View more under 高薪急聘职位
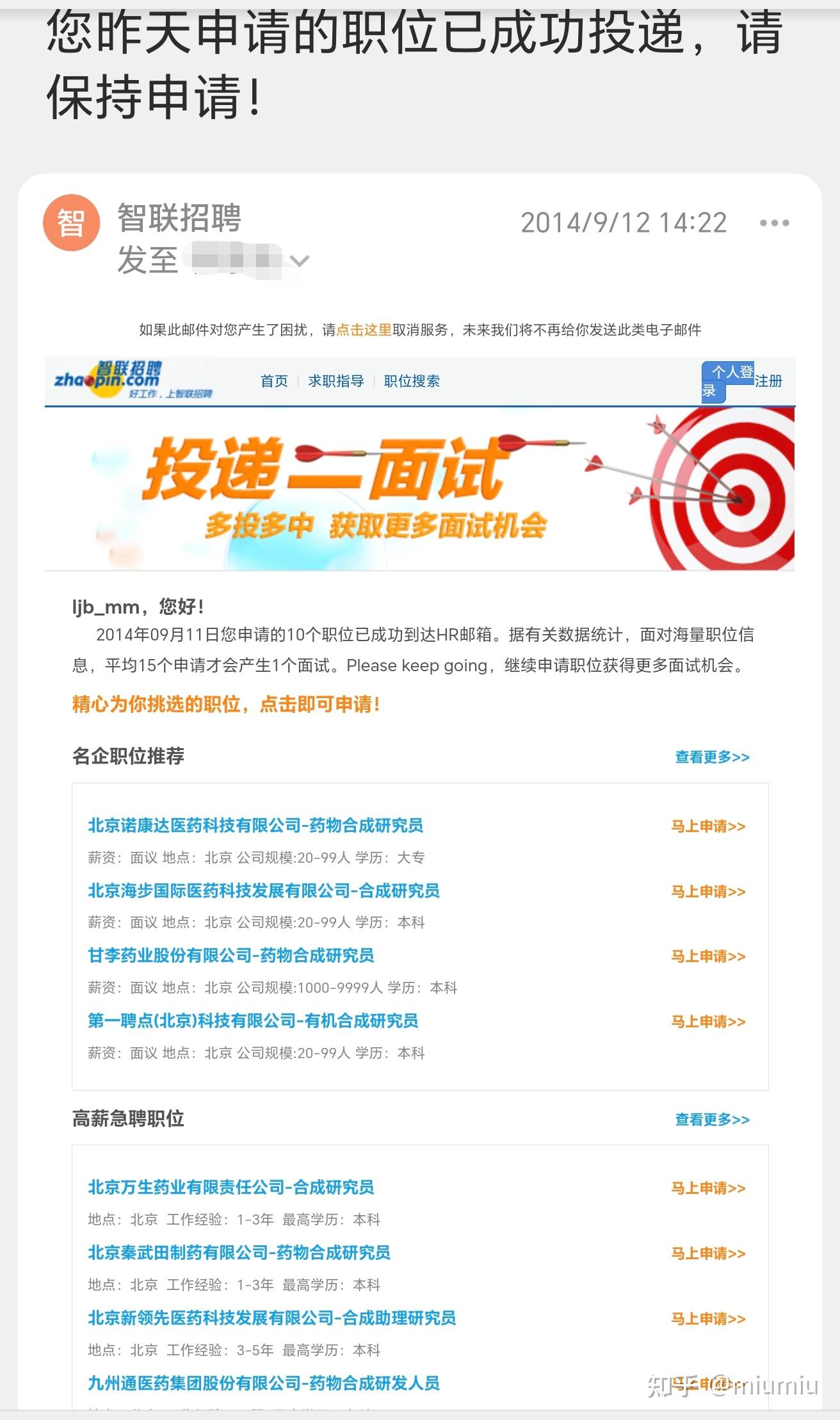The image size is (840, 1420). tap(712, 1120)
